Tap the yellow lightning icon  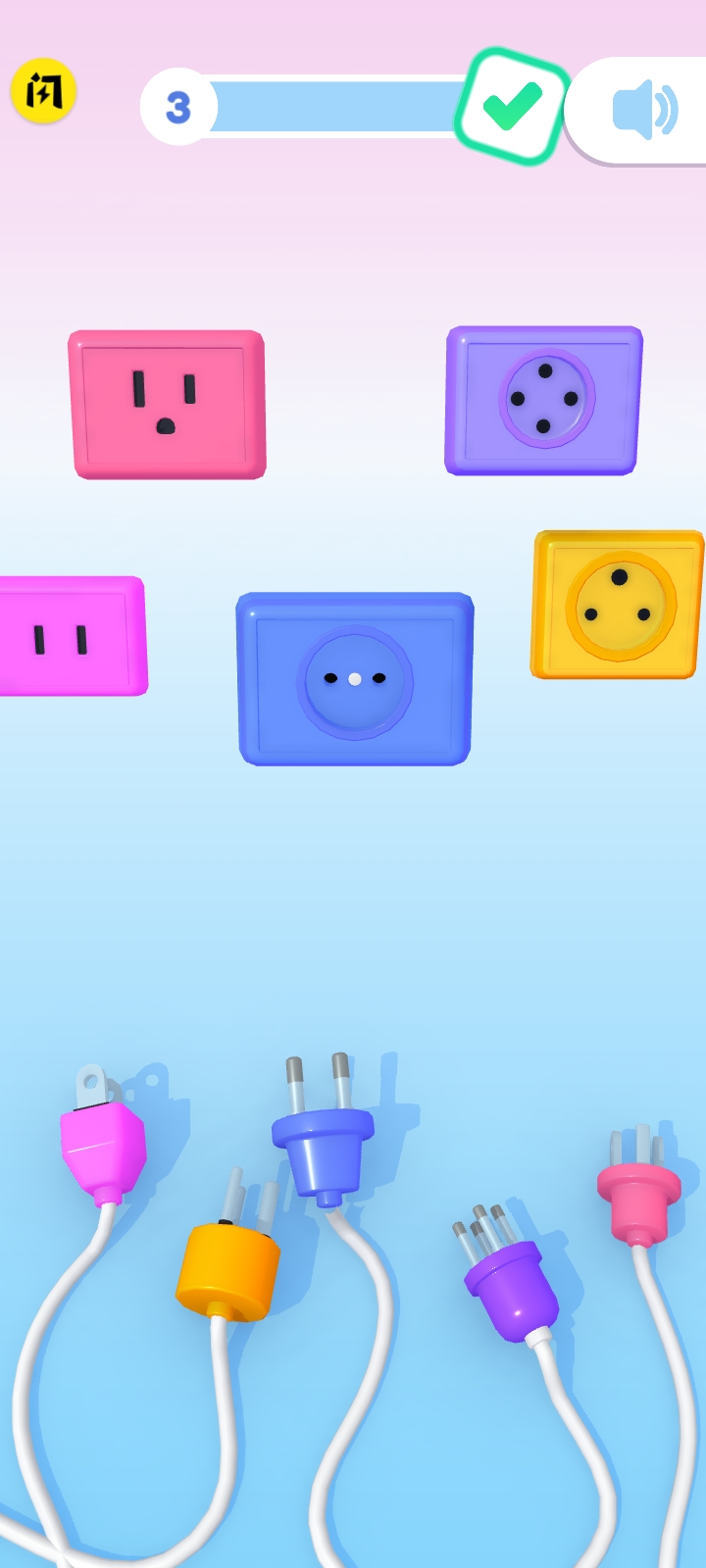(x=43, y=91)
